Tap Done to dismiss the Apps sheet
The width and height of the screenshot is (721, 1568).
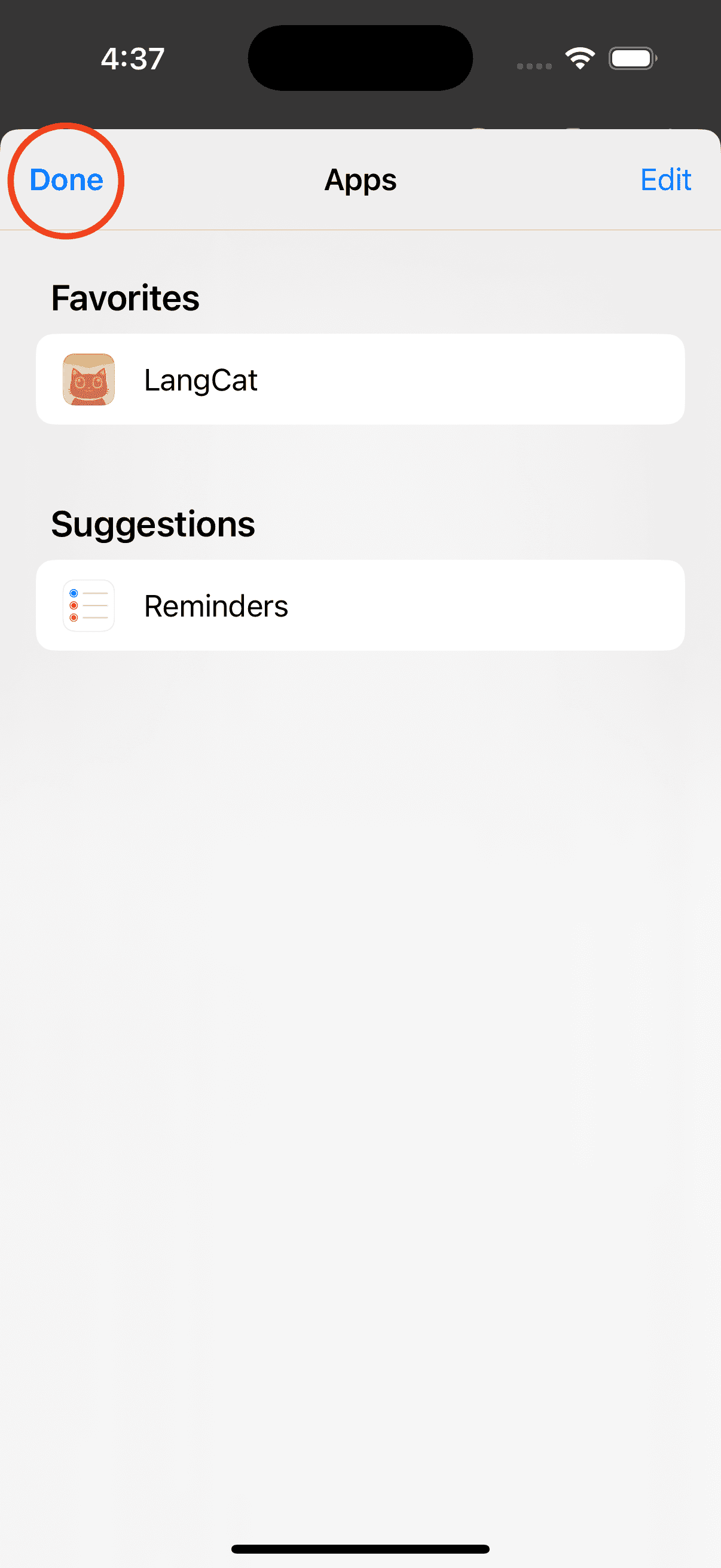(66, 179)
